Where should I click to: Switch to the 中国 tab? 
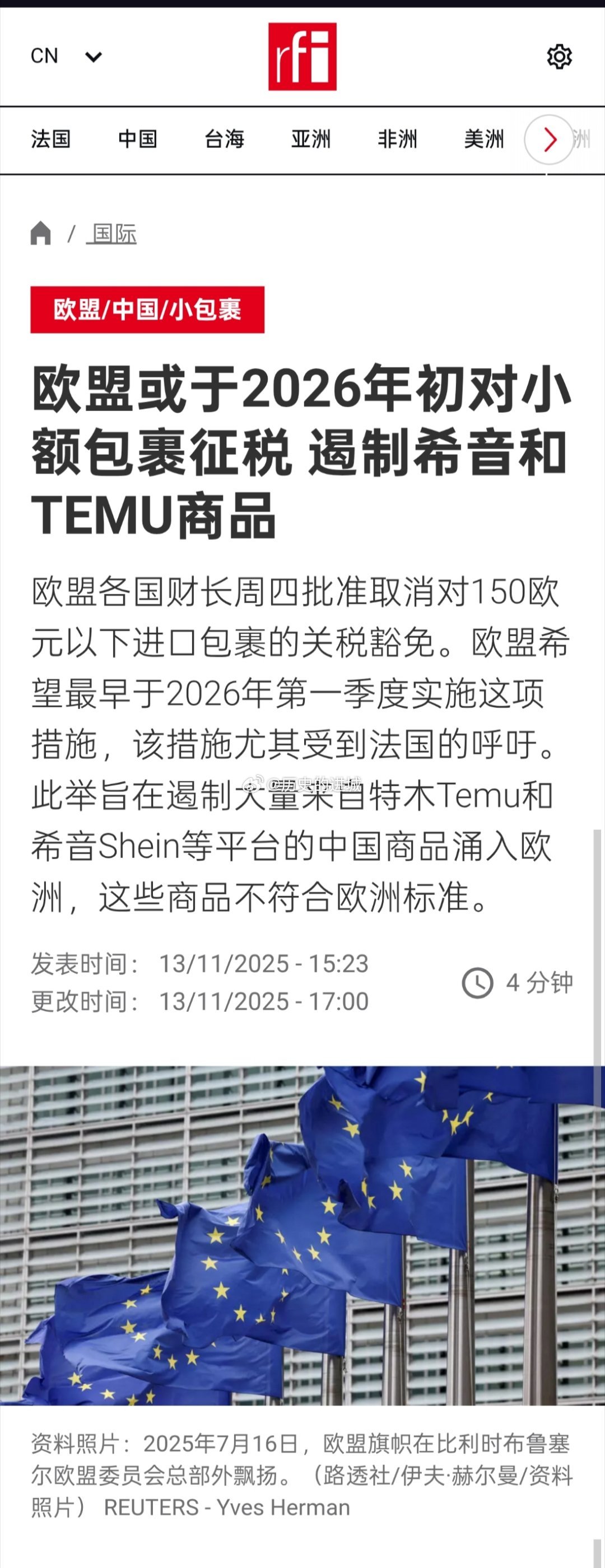pos(138,141)
